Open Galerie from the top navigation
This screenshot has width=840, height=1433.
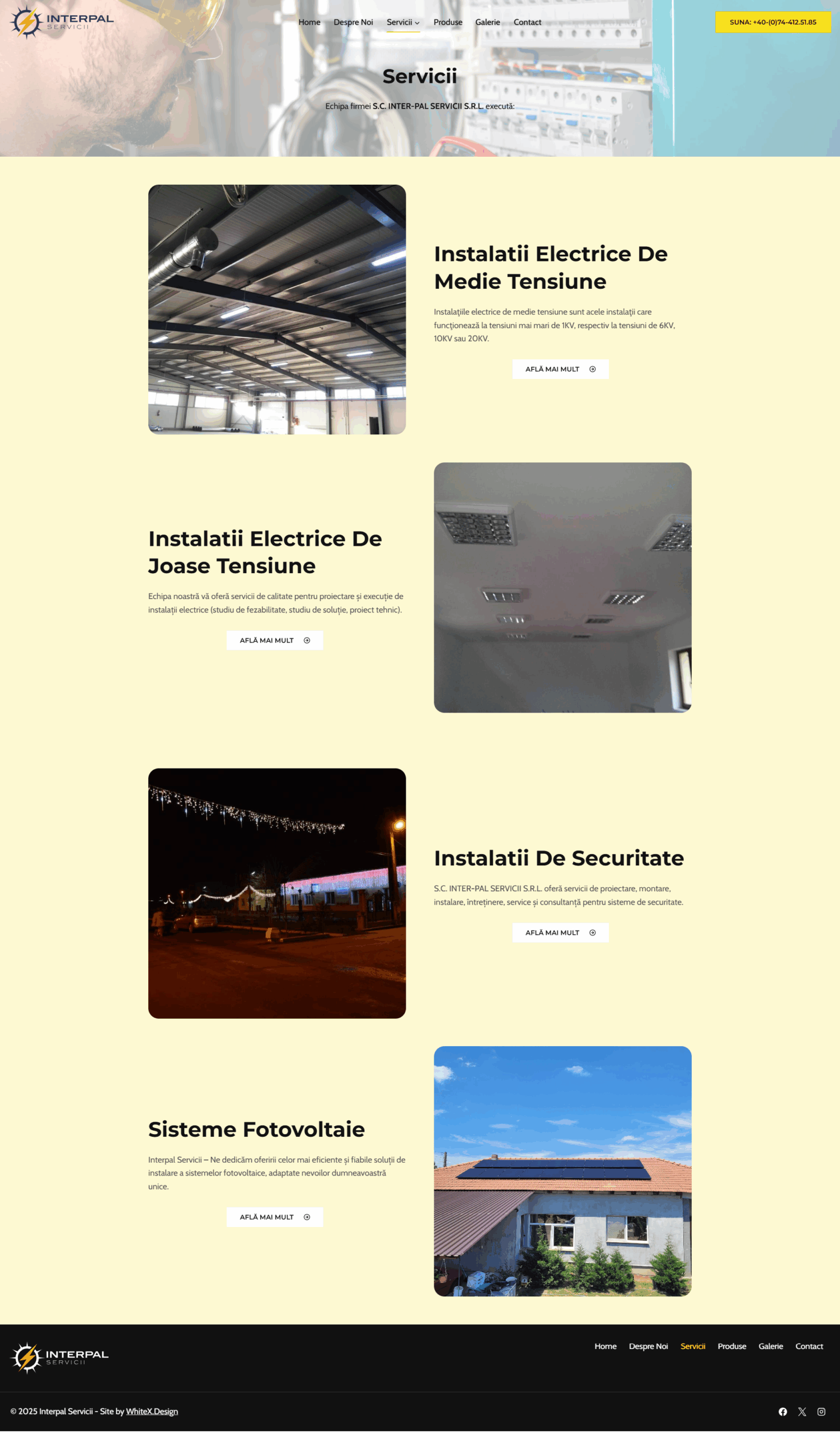click(487, 22)
